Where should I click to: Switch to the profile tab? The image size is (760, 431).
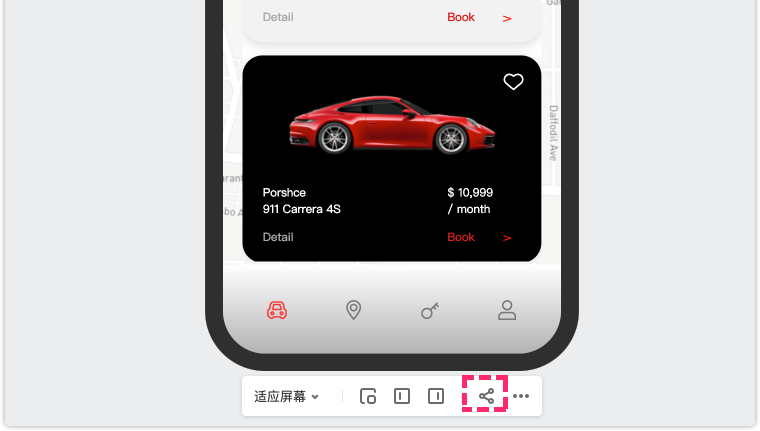coord(507,310)
